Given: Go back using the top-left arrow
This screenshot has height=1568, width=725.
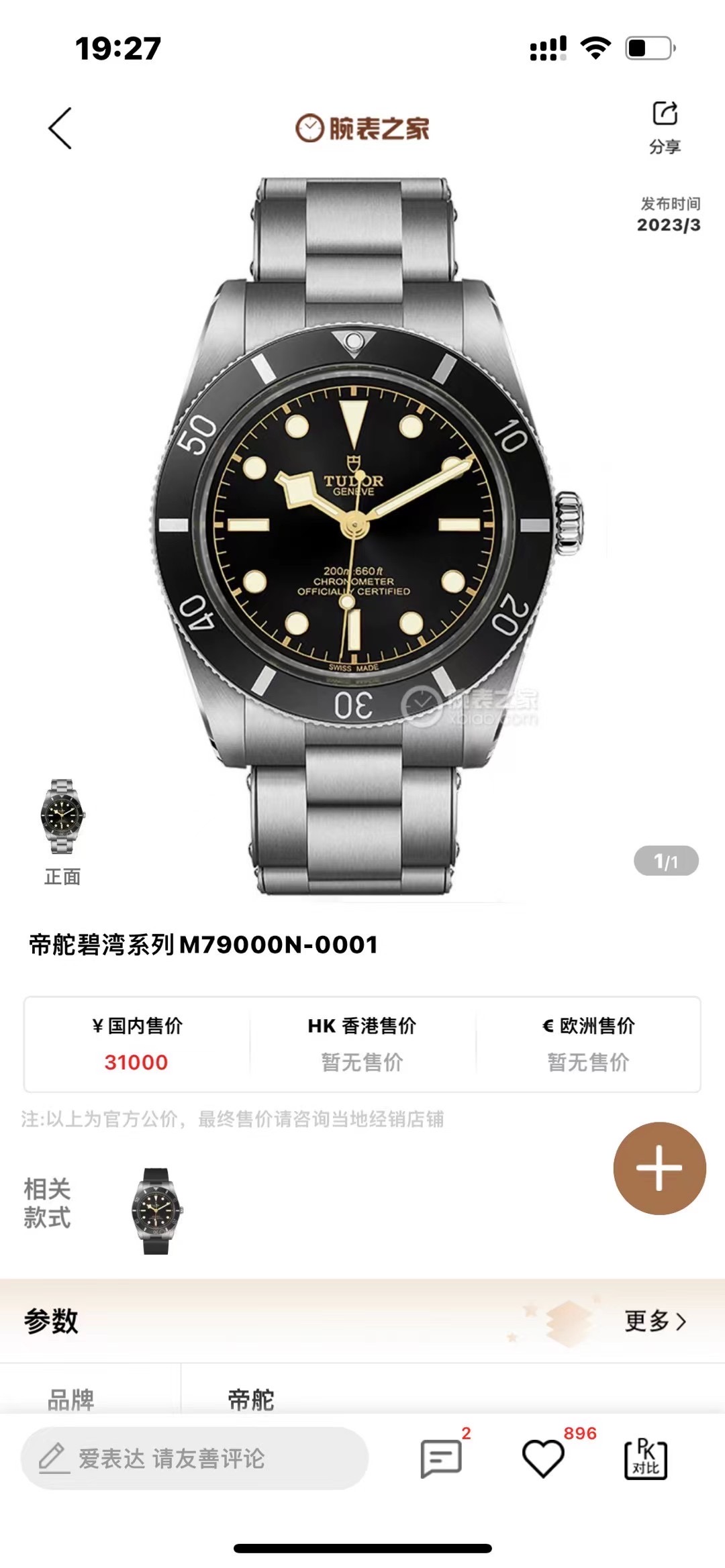Looking at the screenshot, I should click(60, 128).
